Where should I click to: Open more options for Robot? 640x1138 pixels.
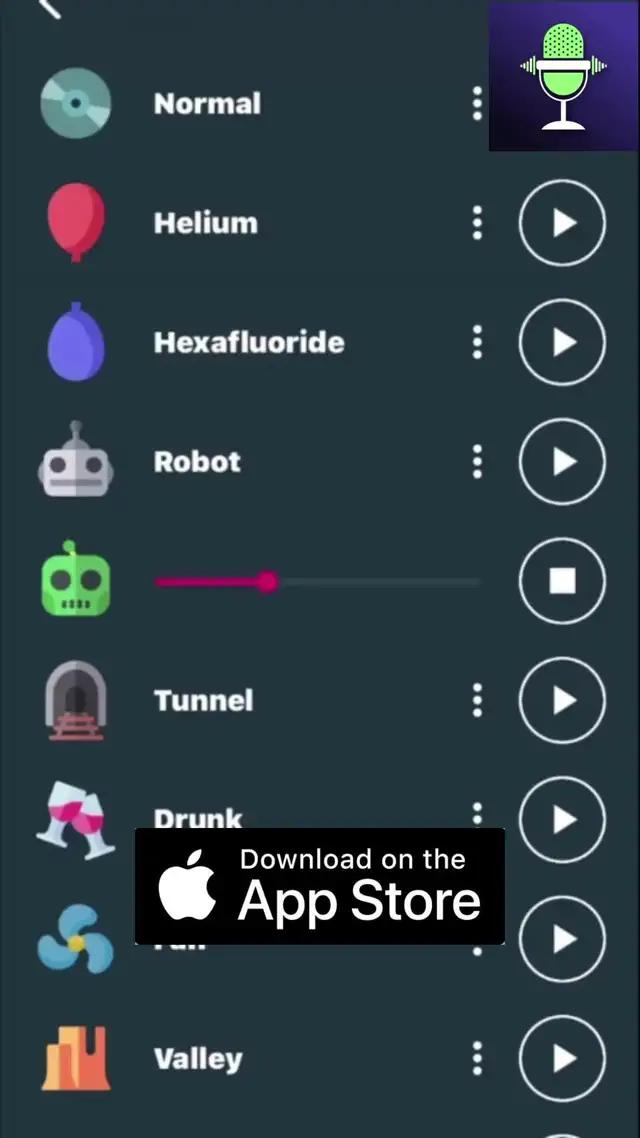pos(477,461)
